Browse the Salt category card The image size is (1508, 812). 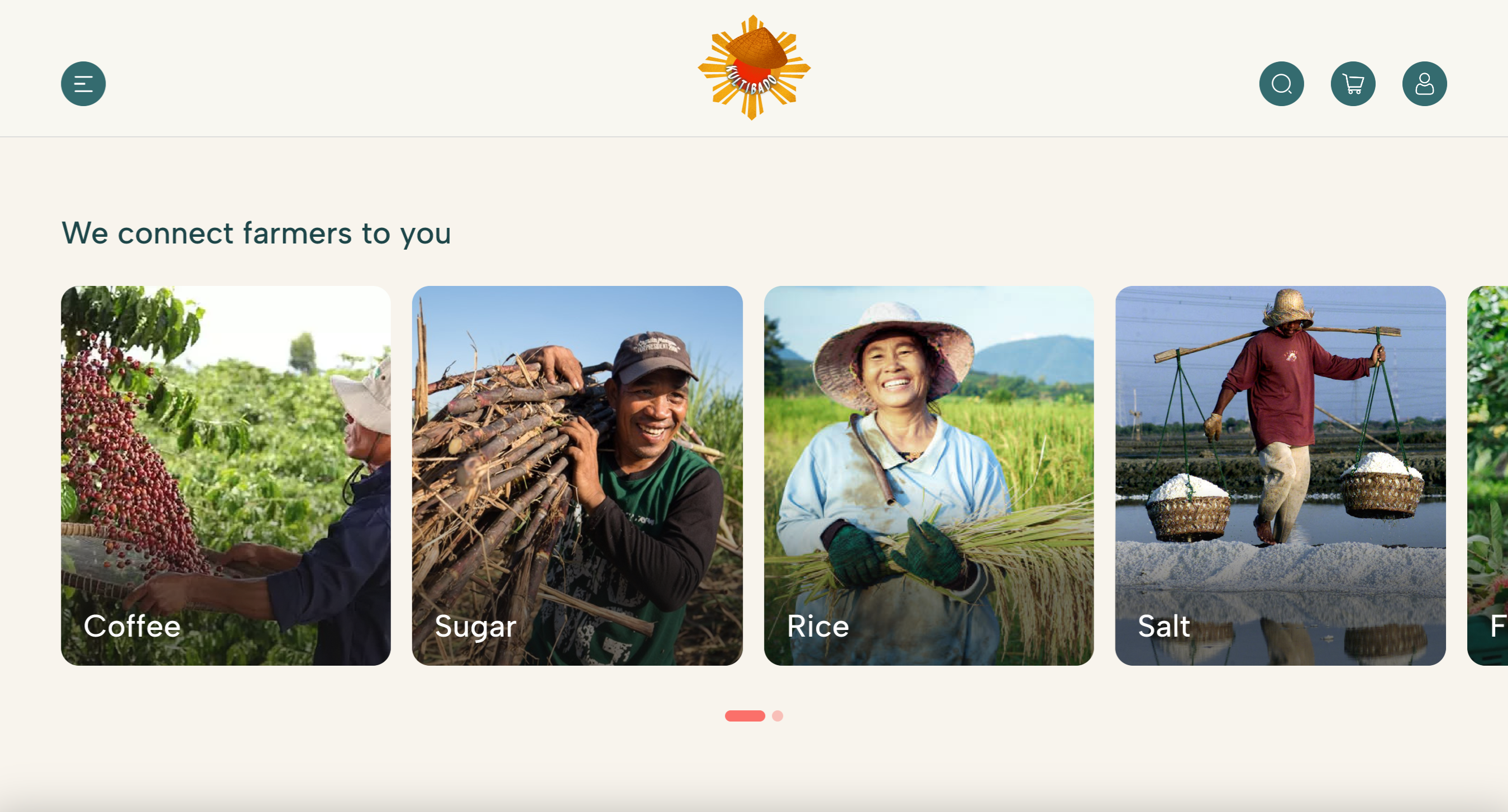1280,475
